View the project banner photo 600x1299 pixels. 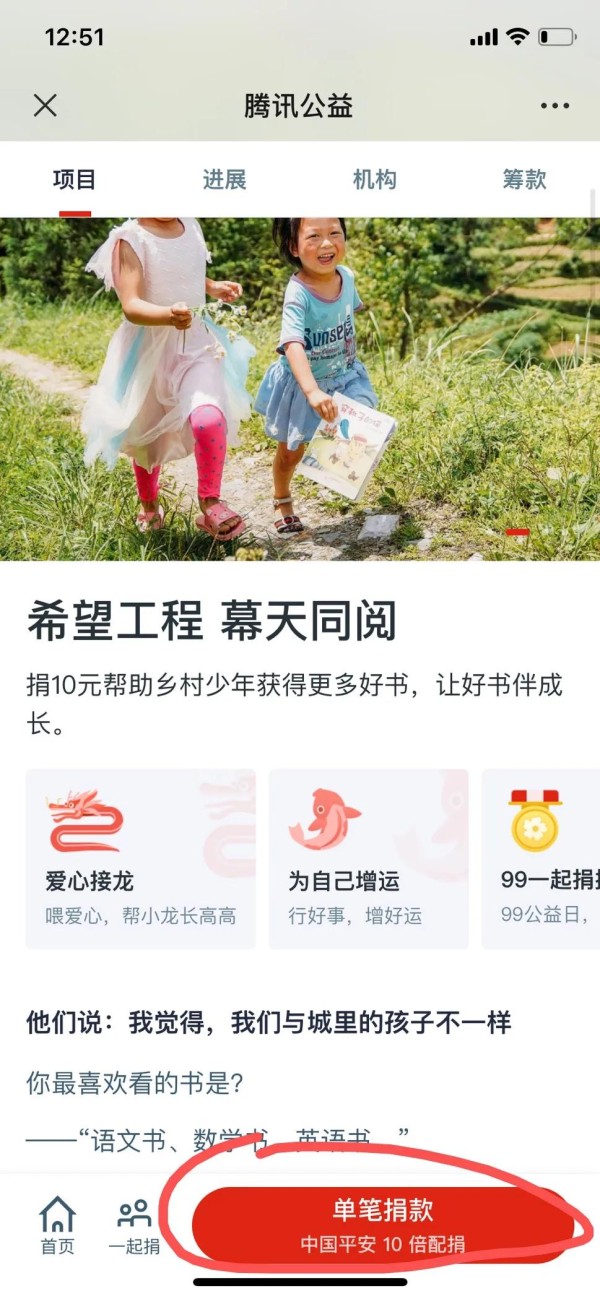click(300, 388)
